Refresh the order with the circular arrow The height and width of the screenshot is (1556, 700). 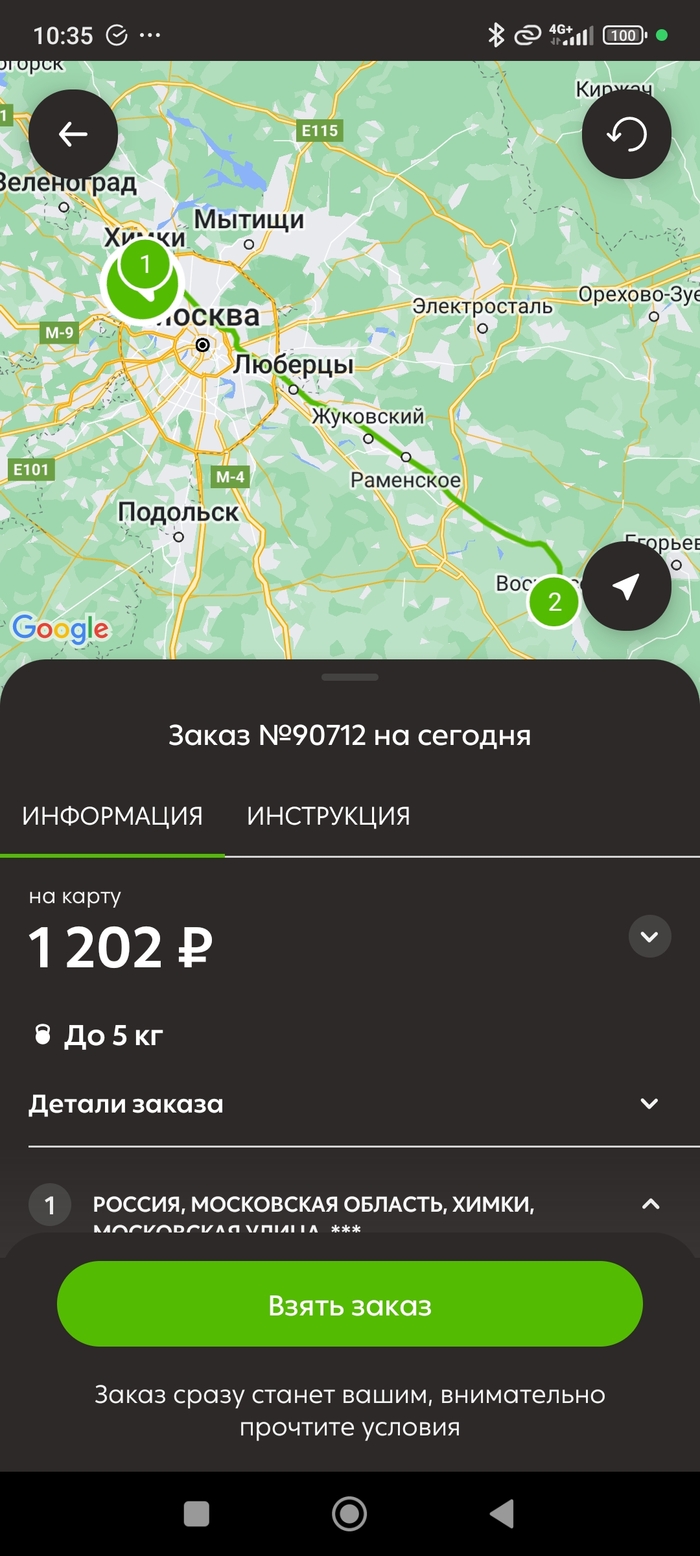(x=626, y=134)
